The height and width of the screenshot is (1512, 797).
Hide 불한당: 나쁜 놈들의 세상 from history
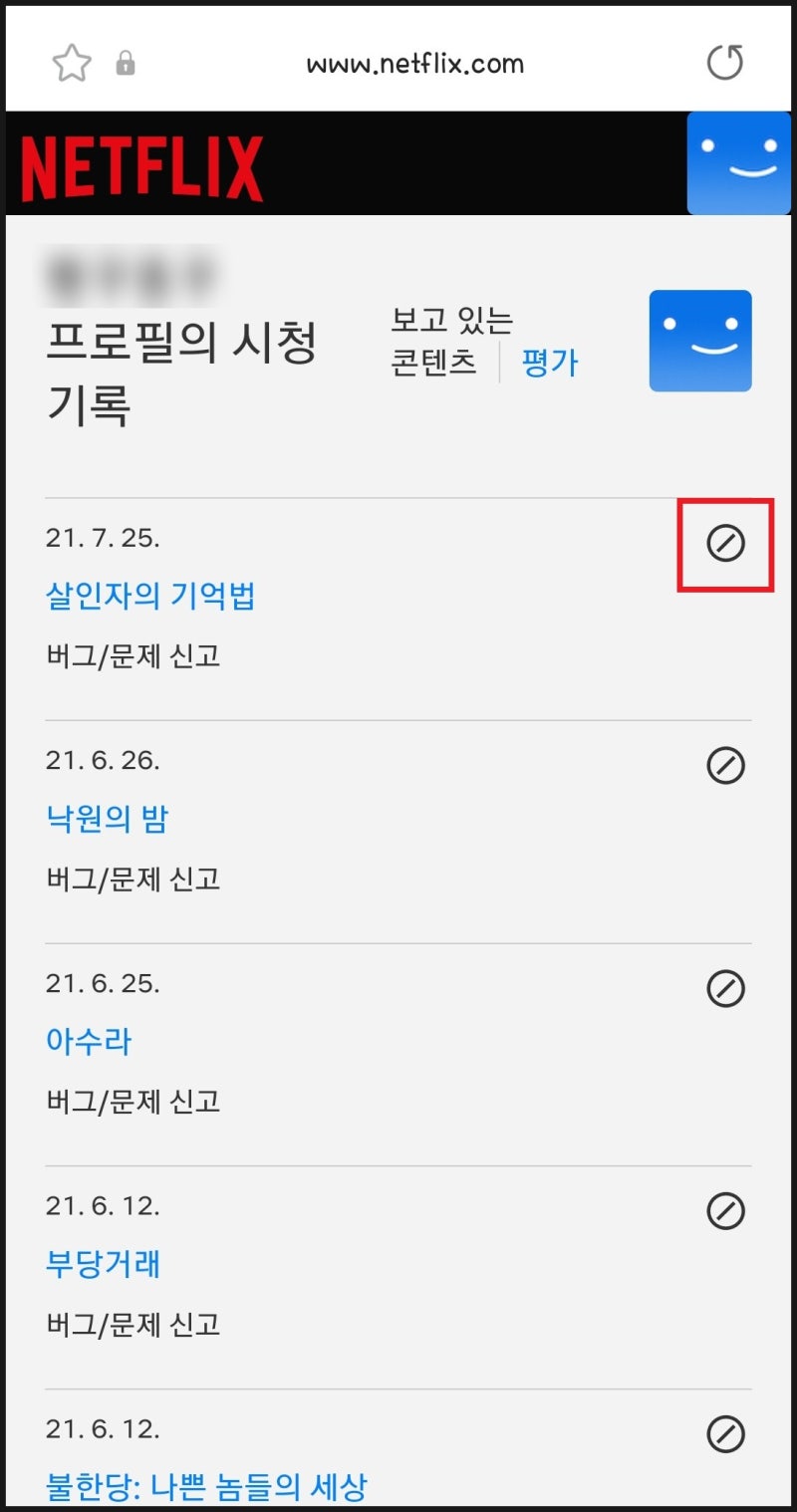click(725, 1434)
